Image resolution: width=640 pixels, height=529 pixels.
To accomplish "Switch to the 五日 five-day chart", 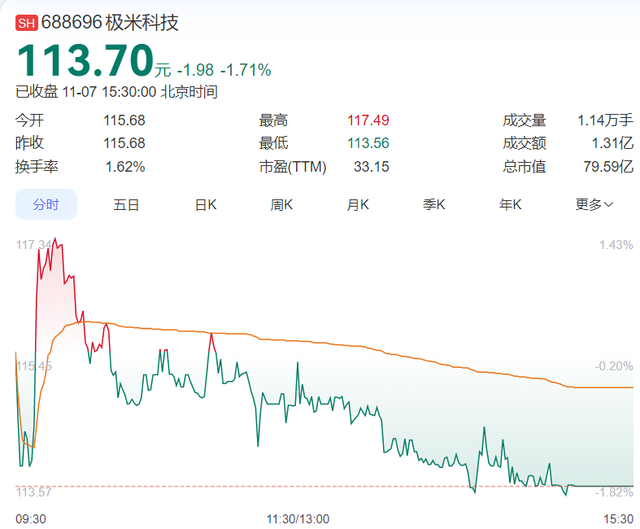I will click(x=126, y=204).
